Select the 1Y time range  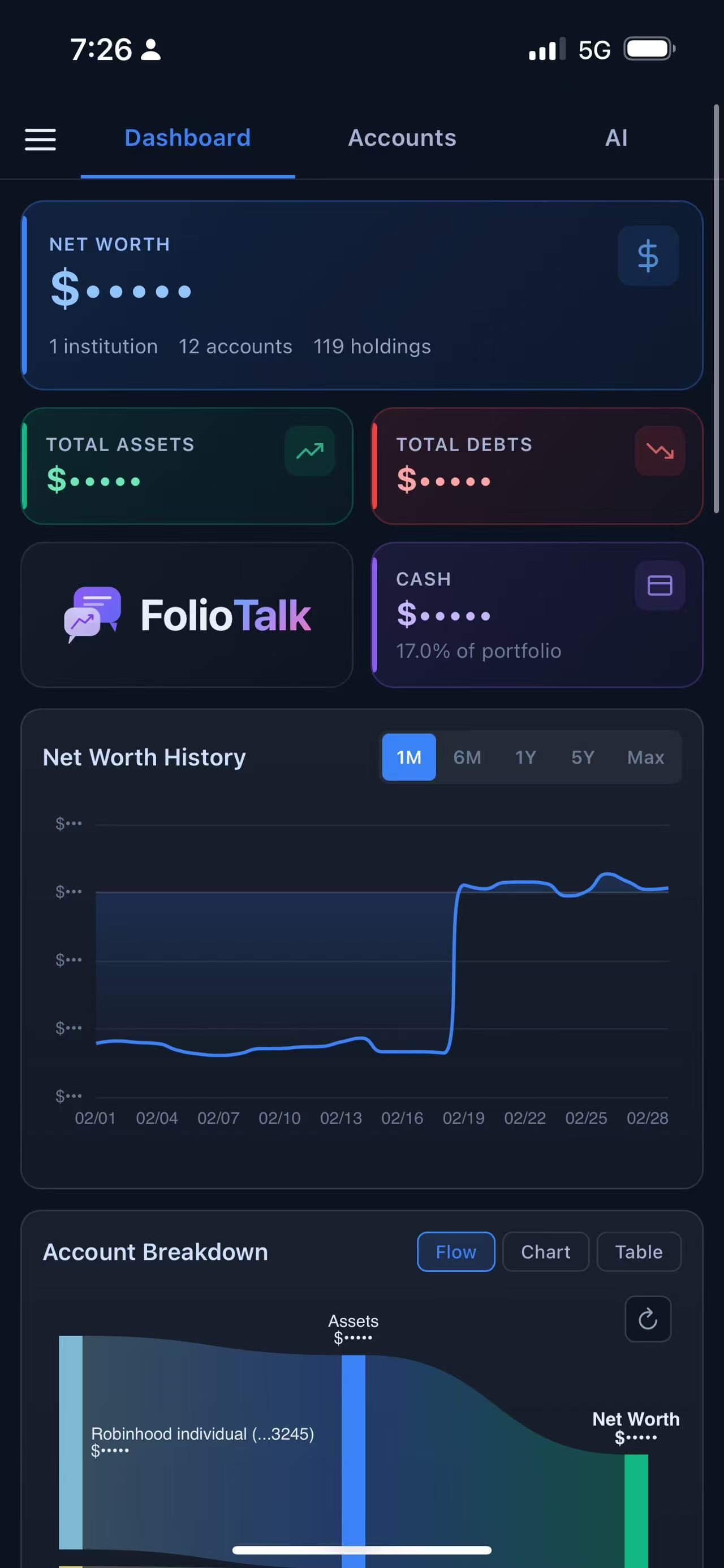[525, 757]
